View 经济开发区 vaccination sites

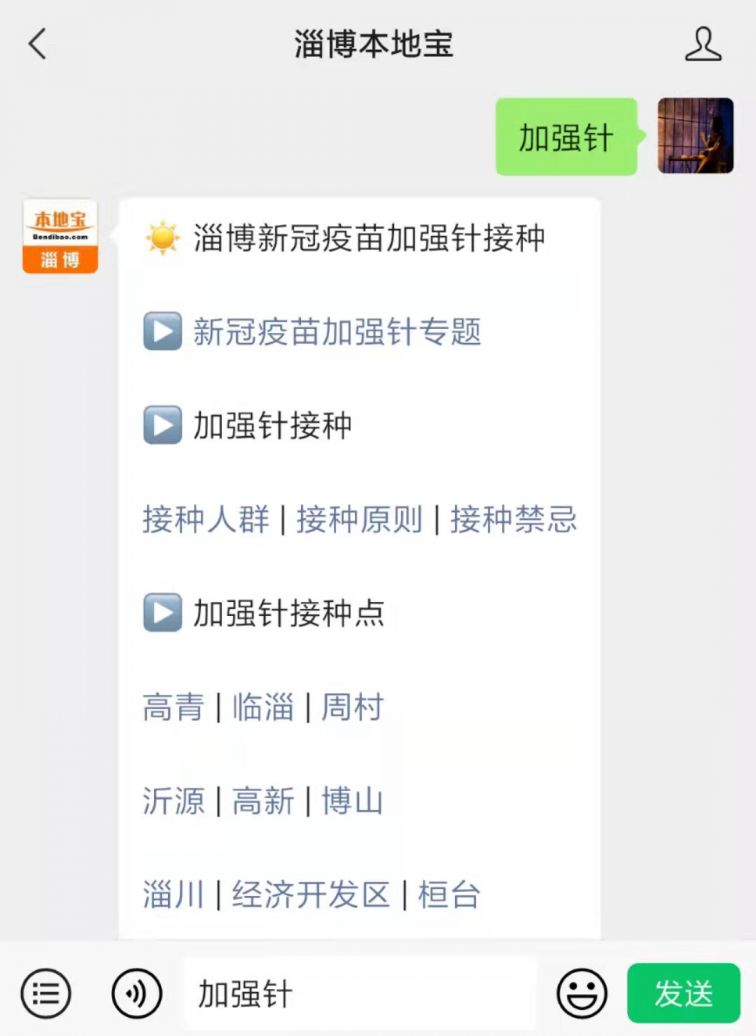coord(310,895)
